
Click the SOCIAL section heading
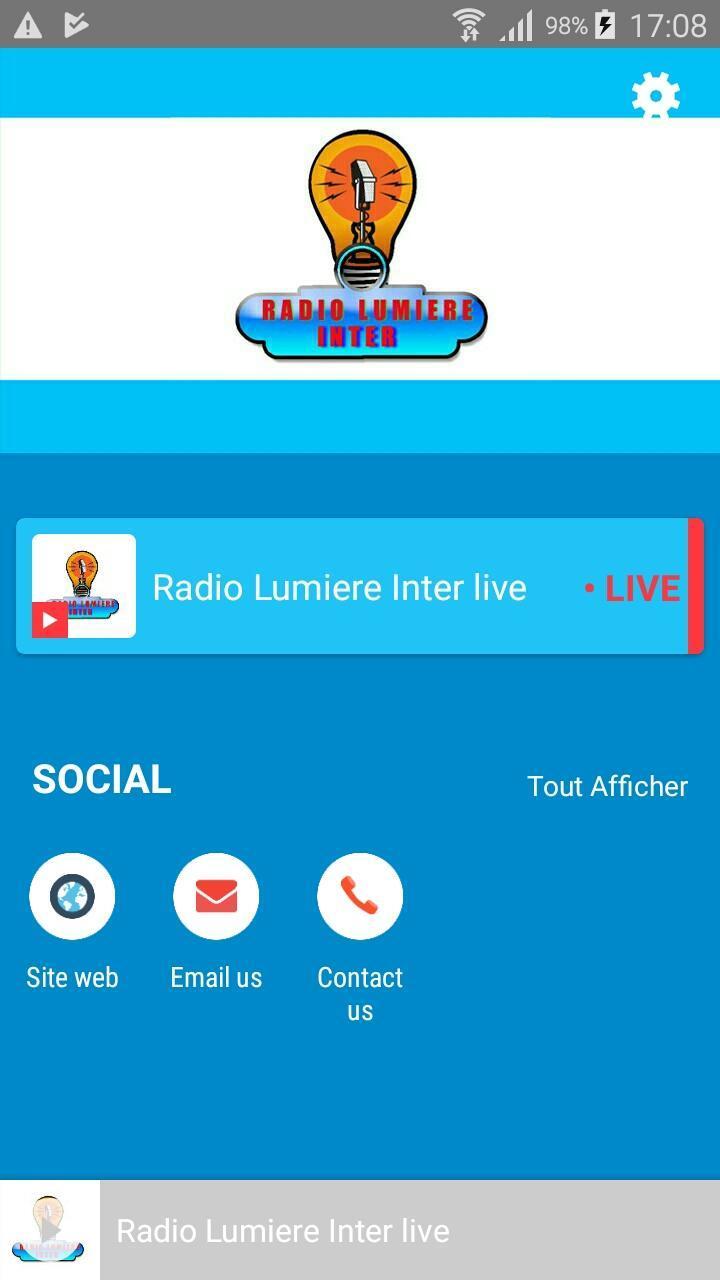[101, 779]
